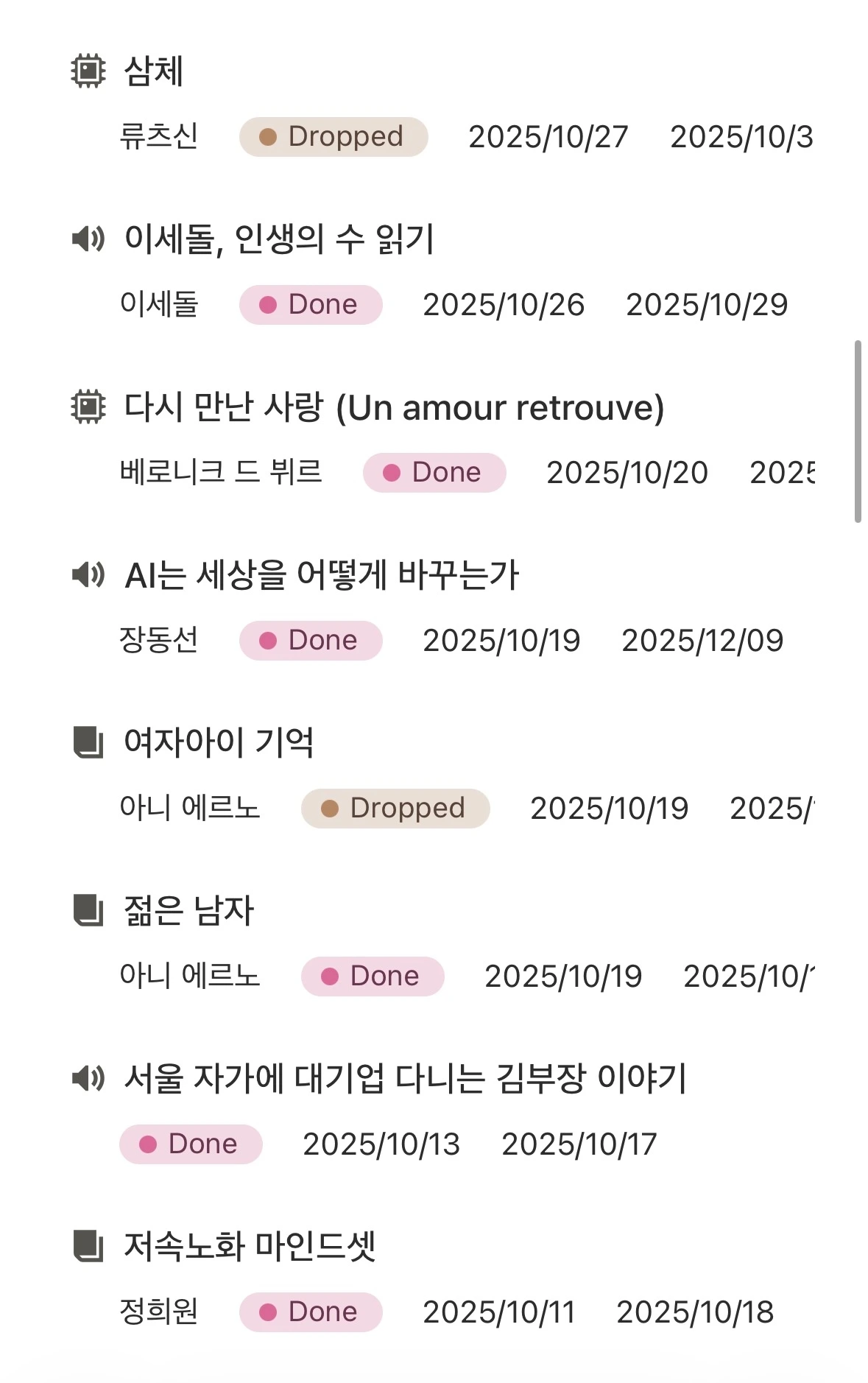Open 서울 자가에 대기업 다니는 김부장 이야기

[x=405, y=1079]
